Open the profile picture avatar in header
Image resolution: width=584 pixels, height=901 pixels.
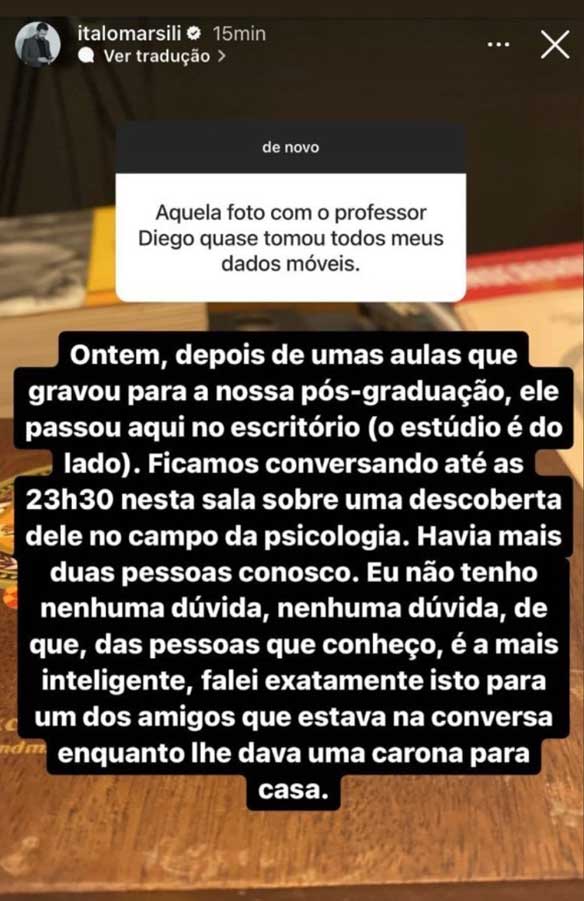click(37, 44)
